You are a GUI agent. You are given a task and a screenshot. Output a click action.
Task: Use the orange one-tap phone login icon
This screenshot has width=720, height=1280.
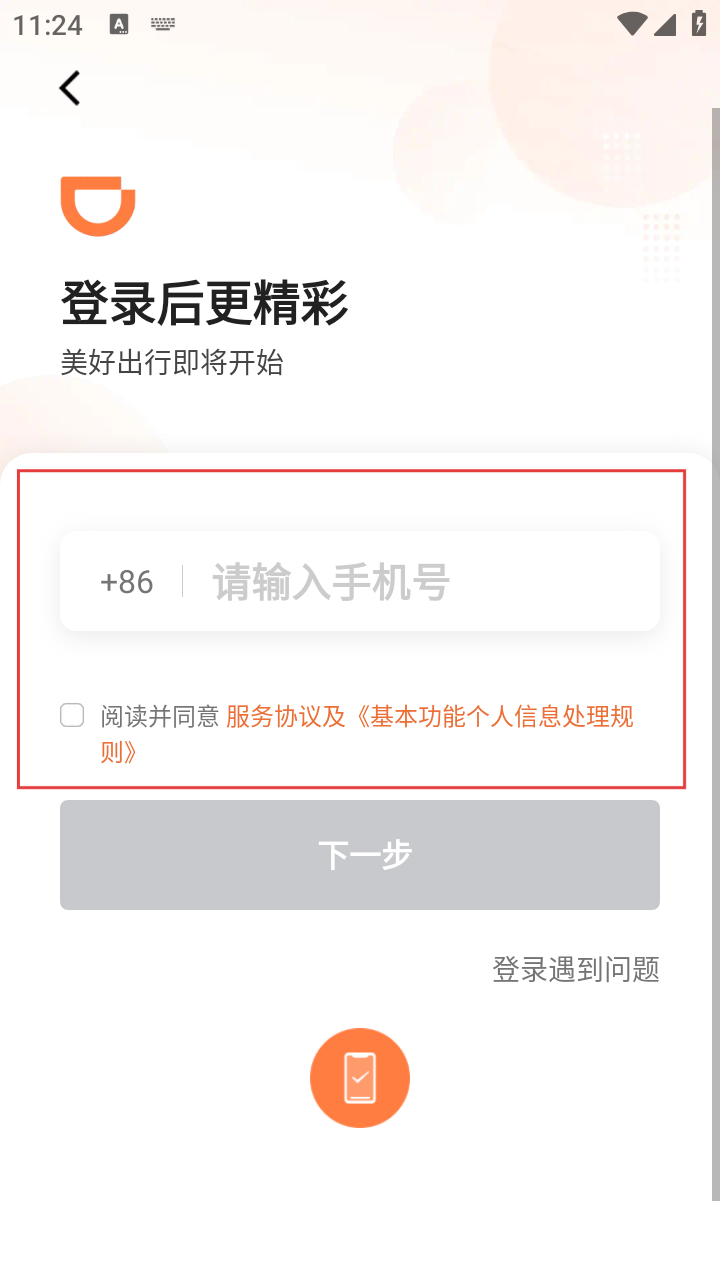click(360, 1078)
